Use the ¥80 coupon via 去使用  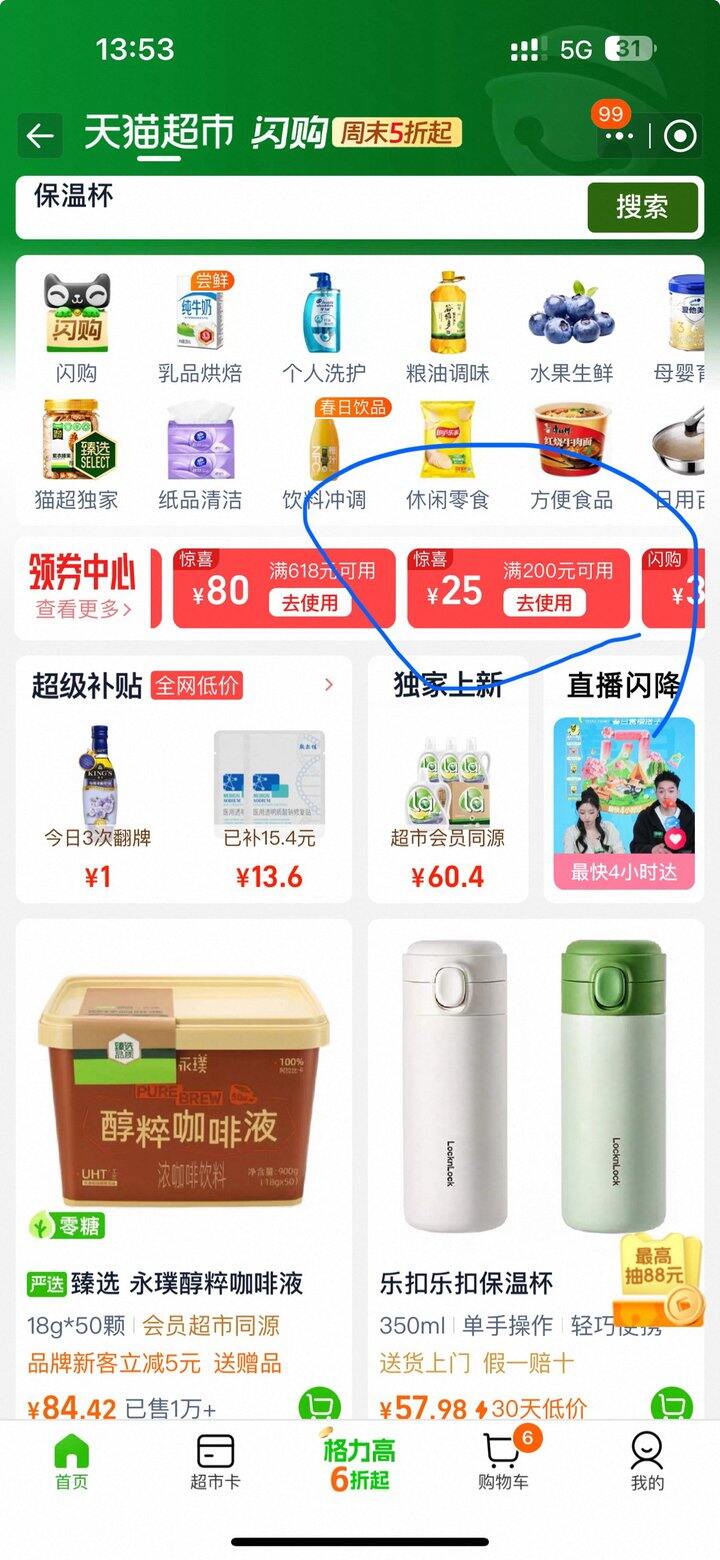click(x=310, y=603)
